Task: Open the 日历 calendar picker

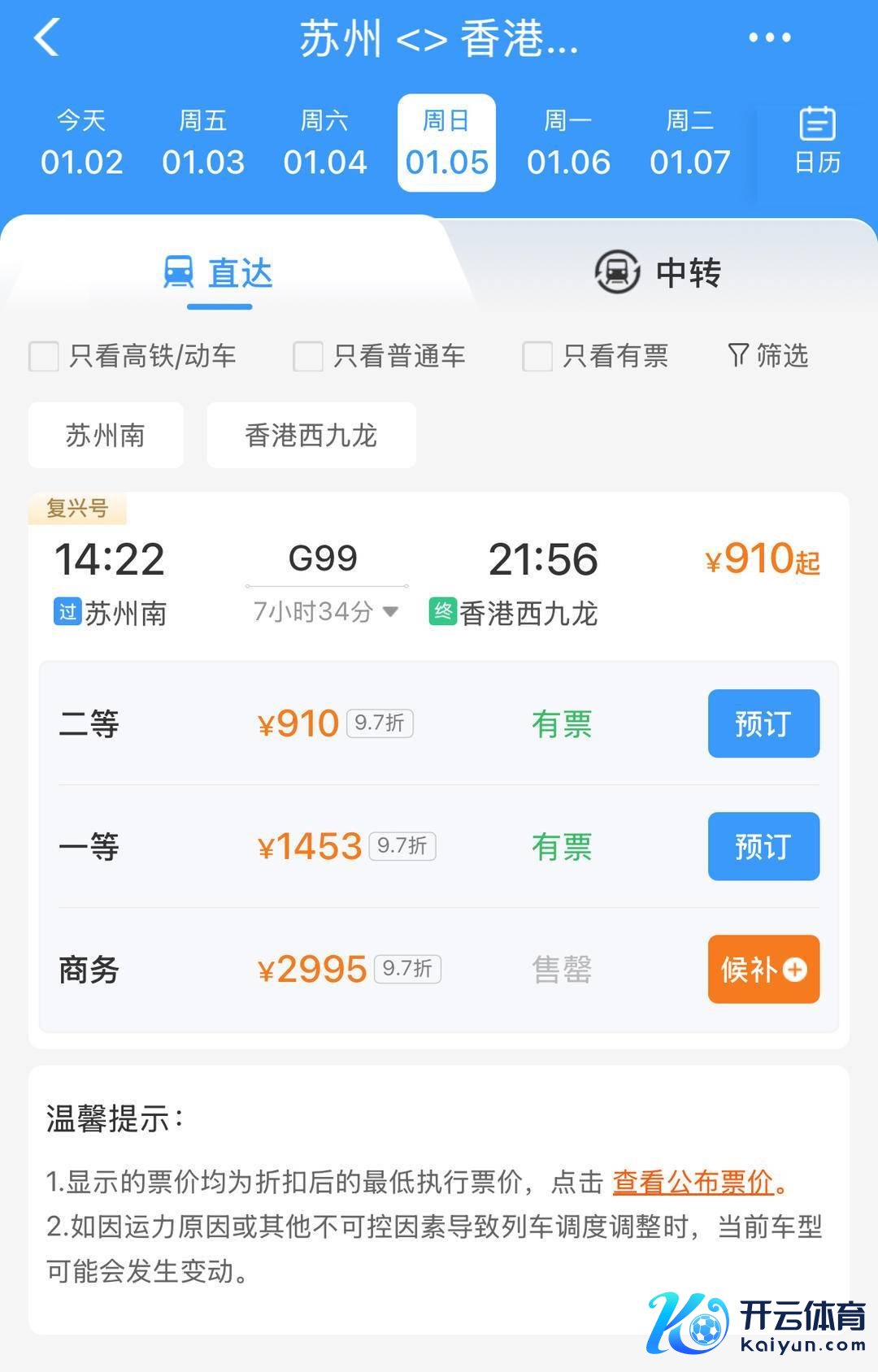Action: click(x=817, y=141)
